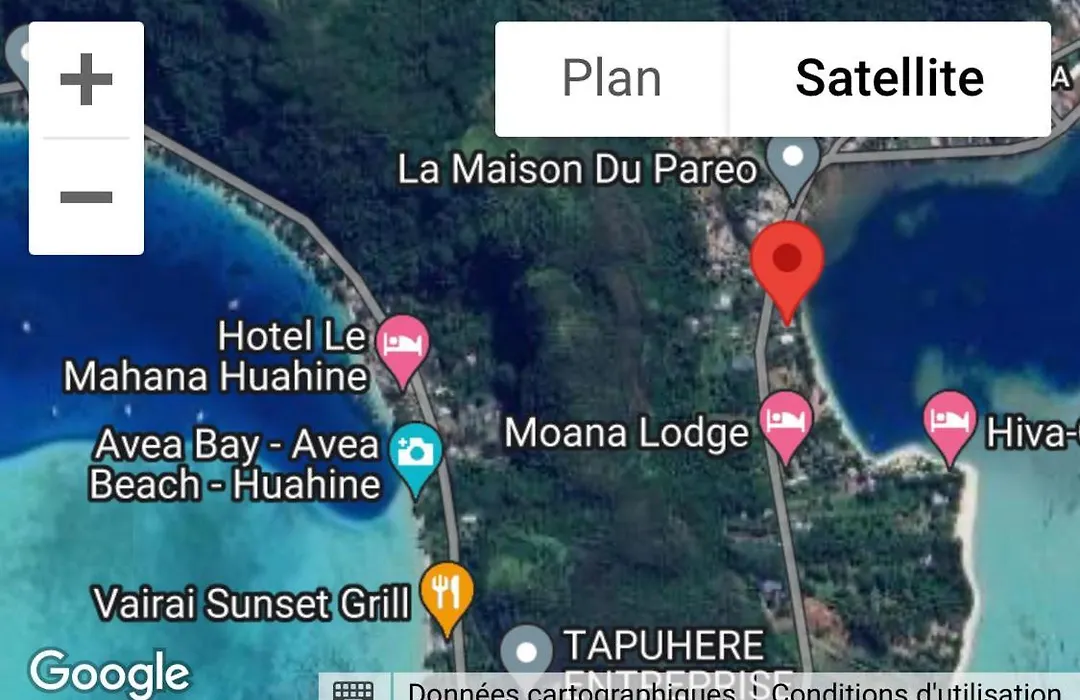This screenshot has width=1080, height=700.
Task: Open Conditions d'utilisation link
Action: click(915, 690)
